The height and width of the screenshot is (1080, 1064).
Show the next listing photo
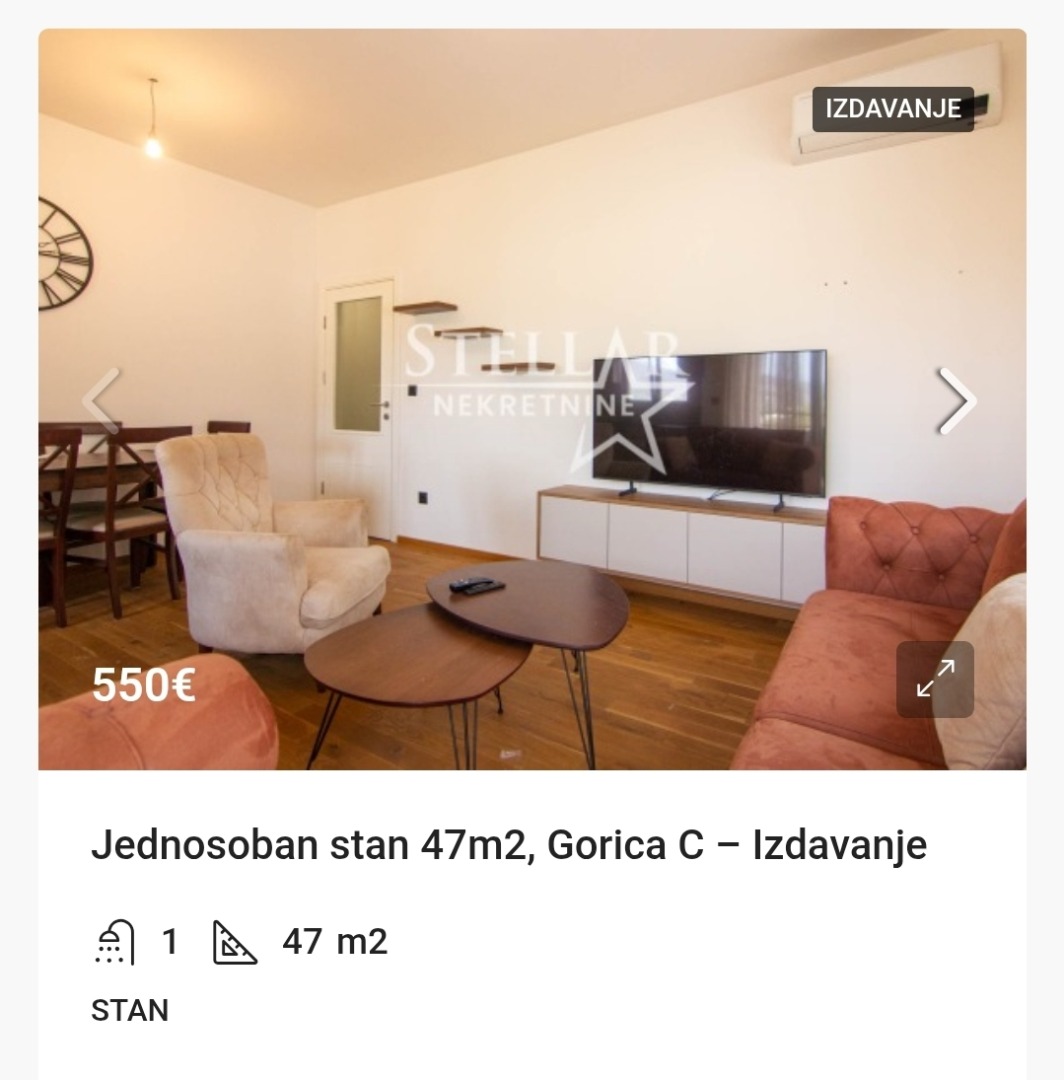tap(957, 401)
